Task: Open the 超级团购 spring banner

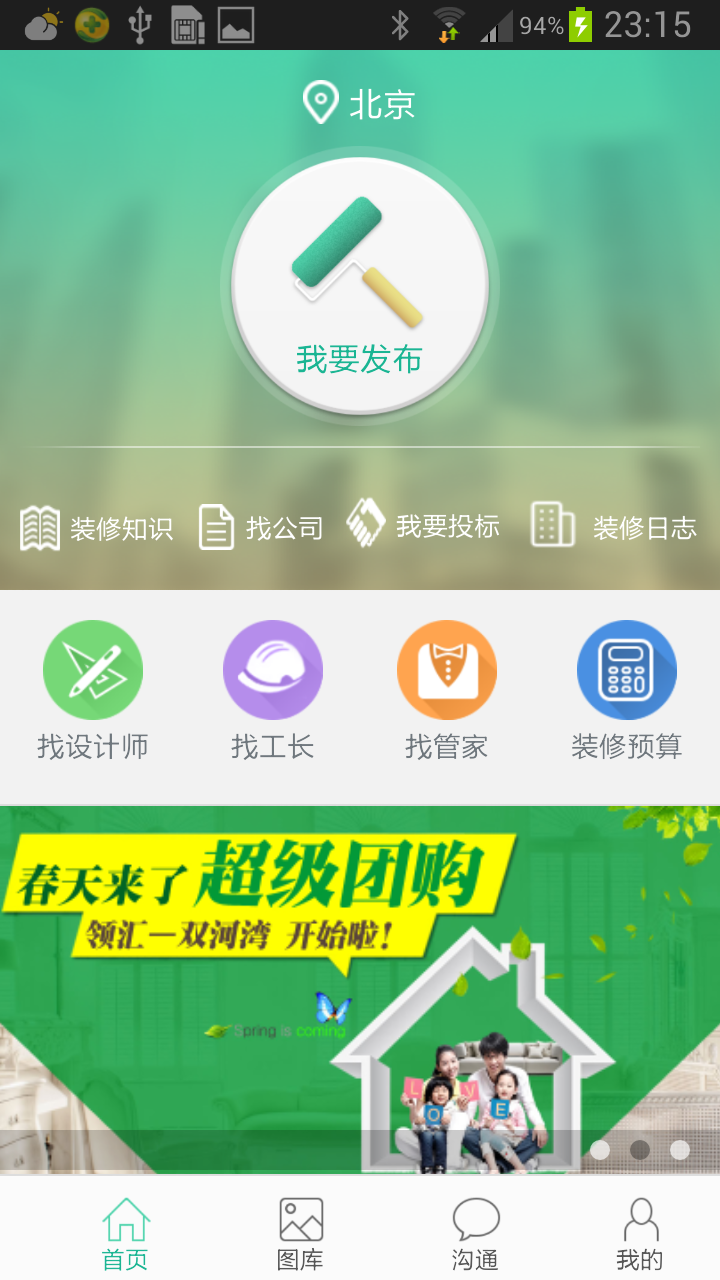Action: coord(360,990)
